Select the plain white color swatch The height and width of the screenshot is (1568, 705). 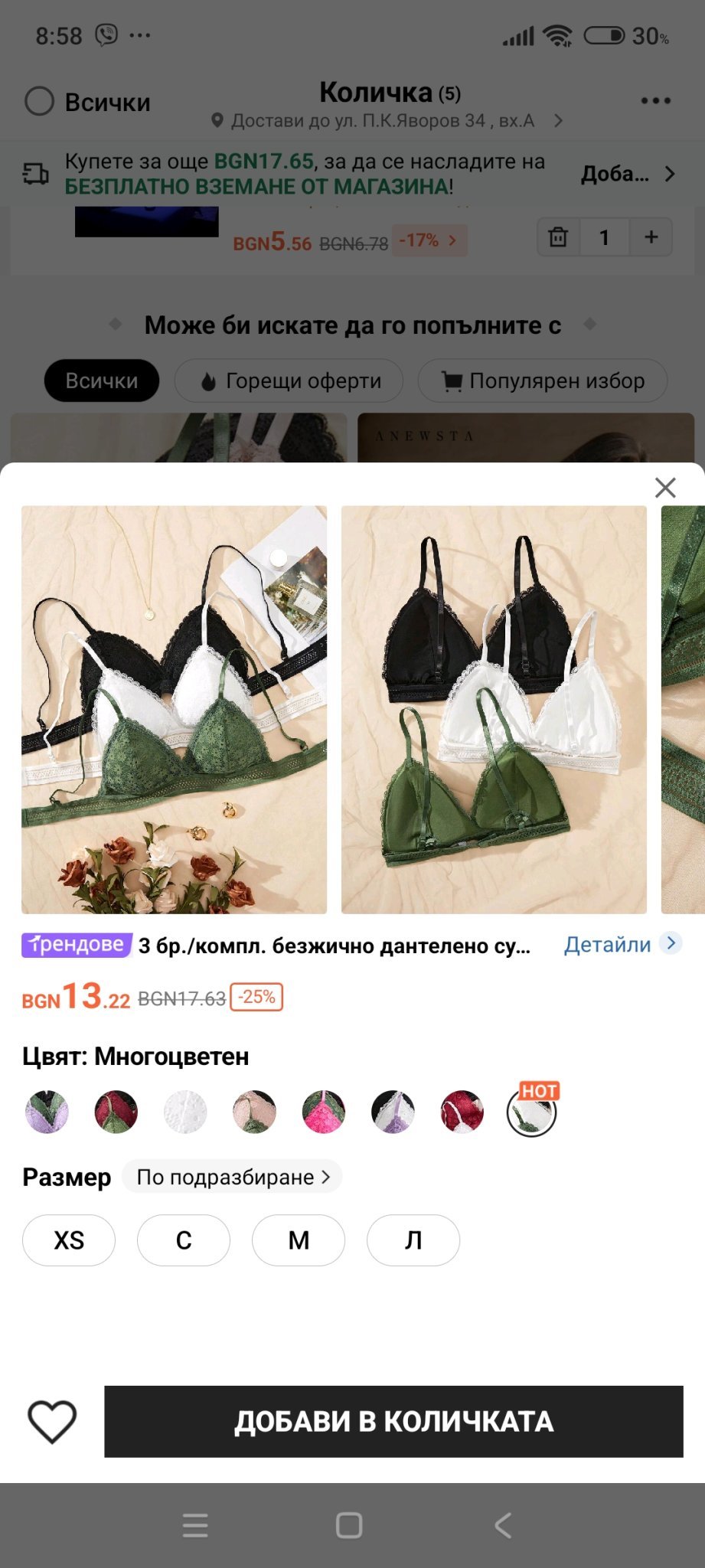[185, 1112]
